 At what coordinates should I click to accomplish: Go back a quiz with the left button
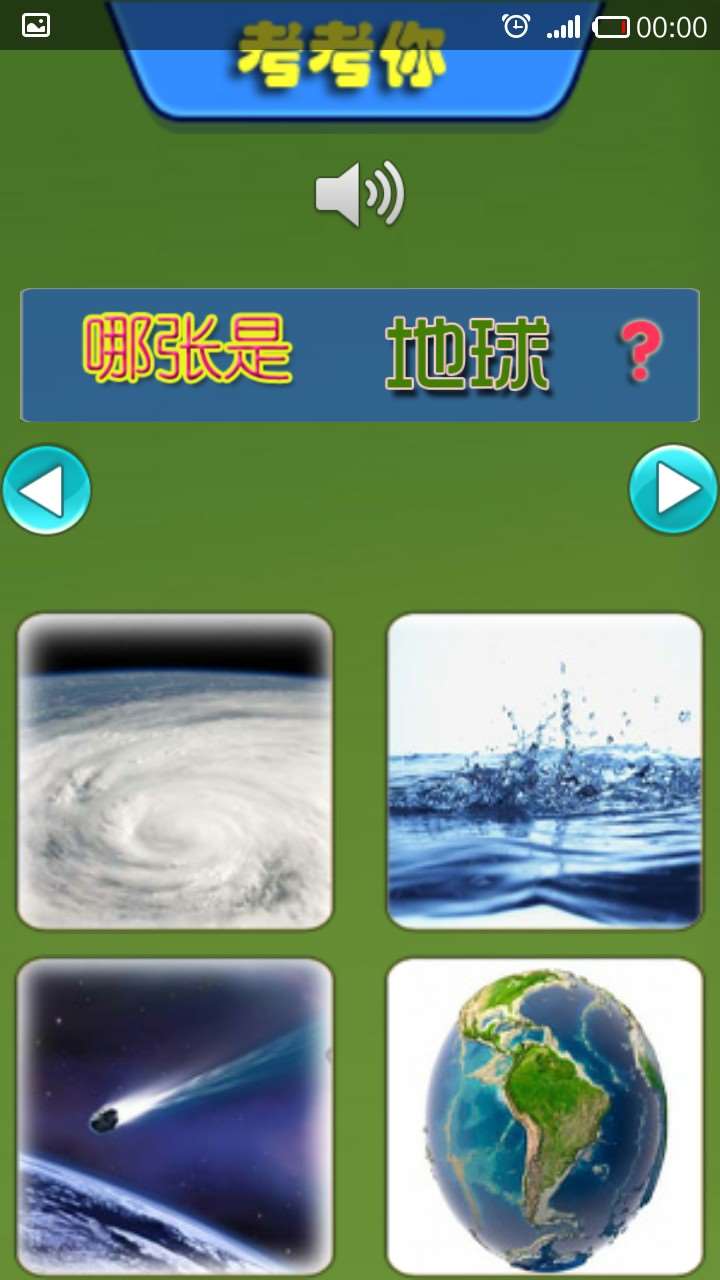point(46,489)
